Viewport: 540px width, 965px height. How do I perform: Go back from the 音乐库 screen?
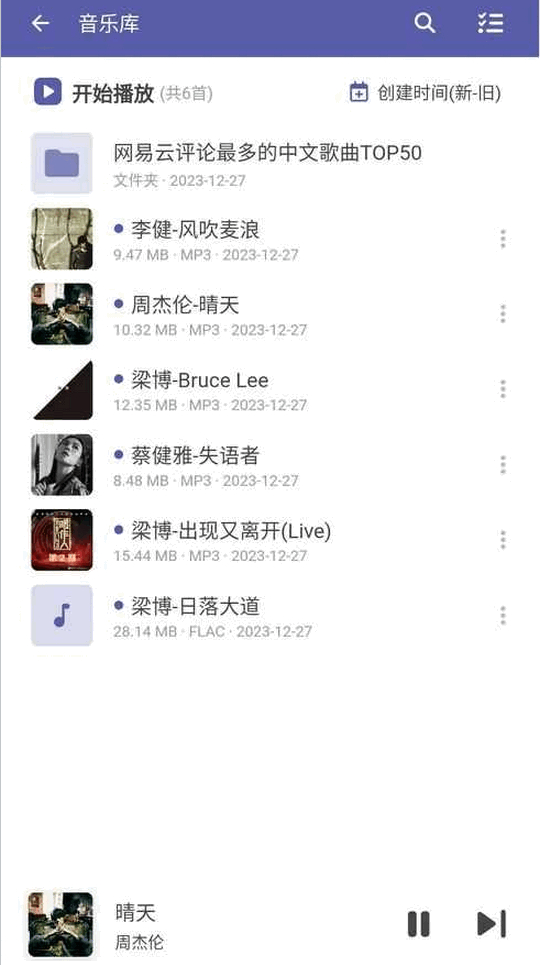(x=40, y=23)
